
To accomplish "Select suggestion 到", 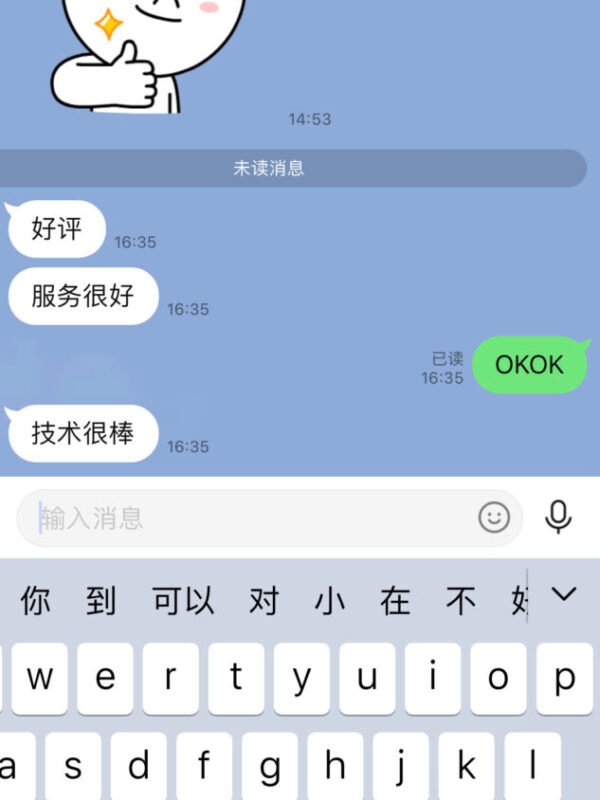I will click(101, 601).
